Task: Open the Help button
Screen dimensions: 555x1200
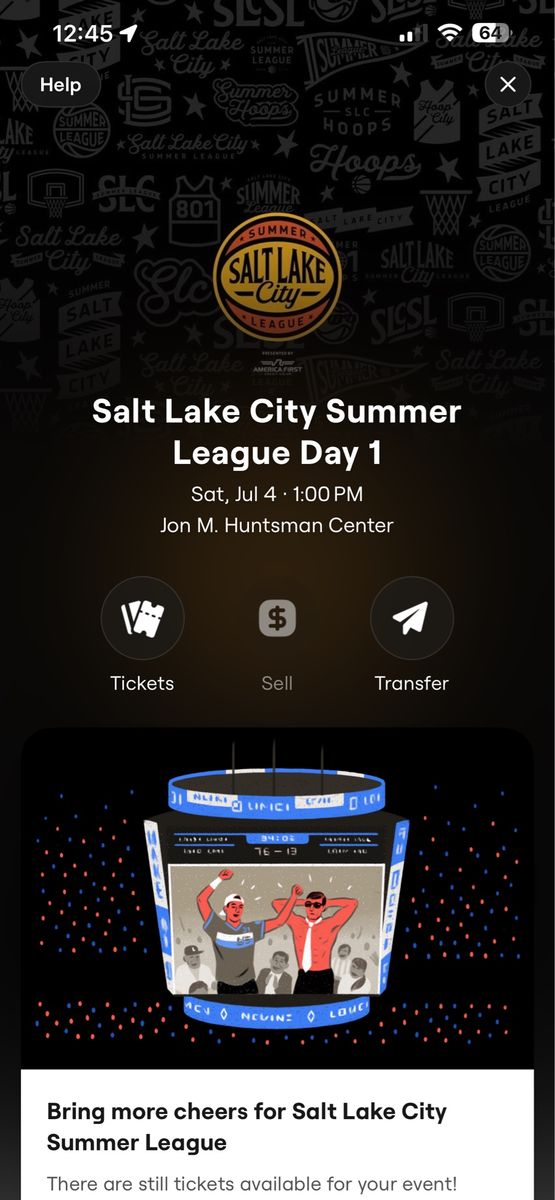Action: [60, 85]
